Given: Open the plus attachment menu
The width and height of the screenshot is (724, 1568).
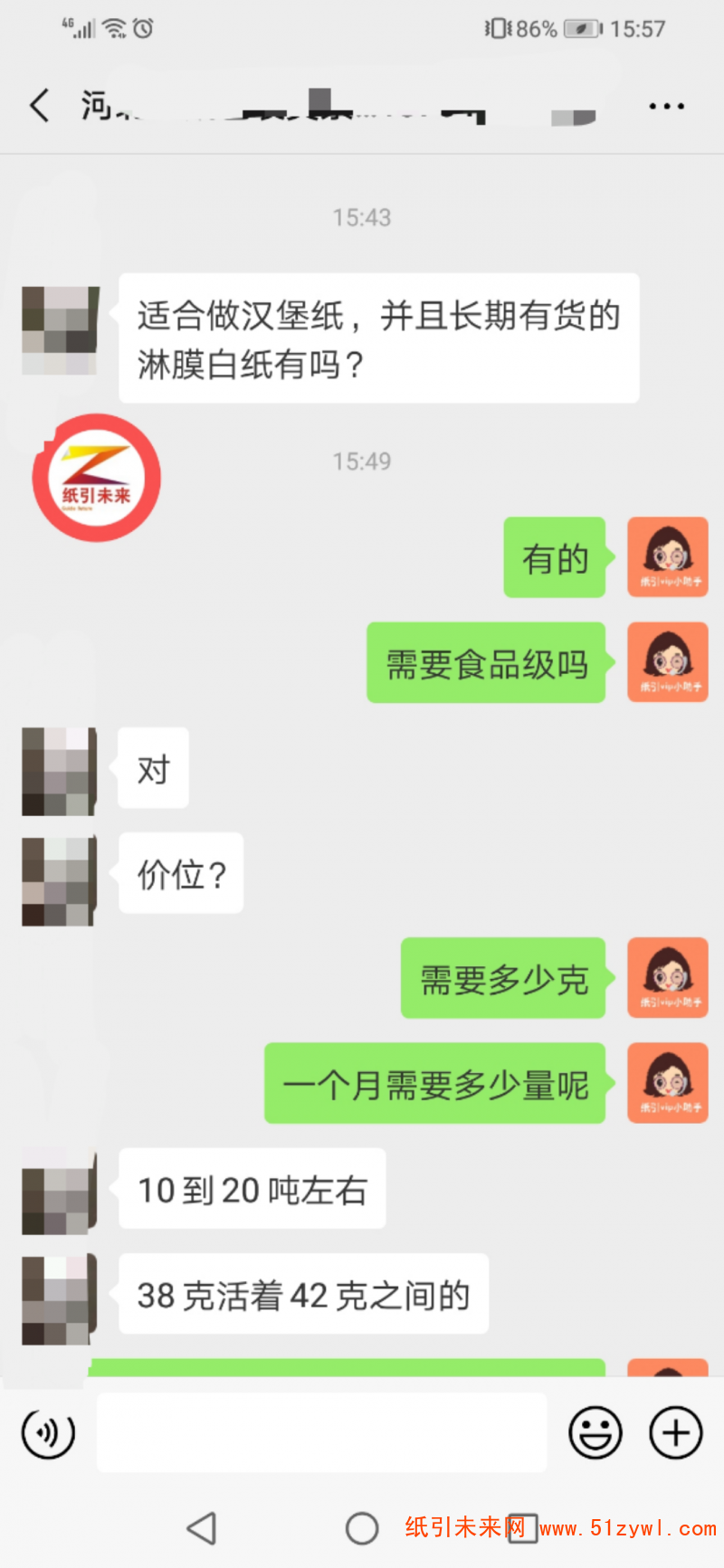Looking at the screenshot, I should [x=676, y=1433].
